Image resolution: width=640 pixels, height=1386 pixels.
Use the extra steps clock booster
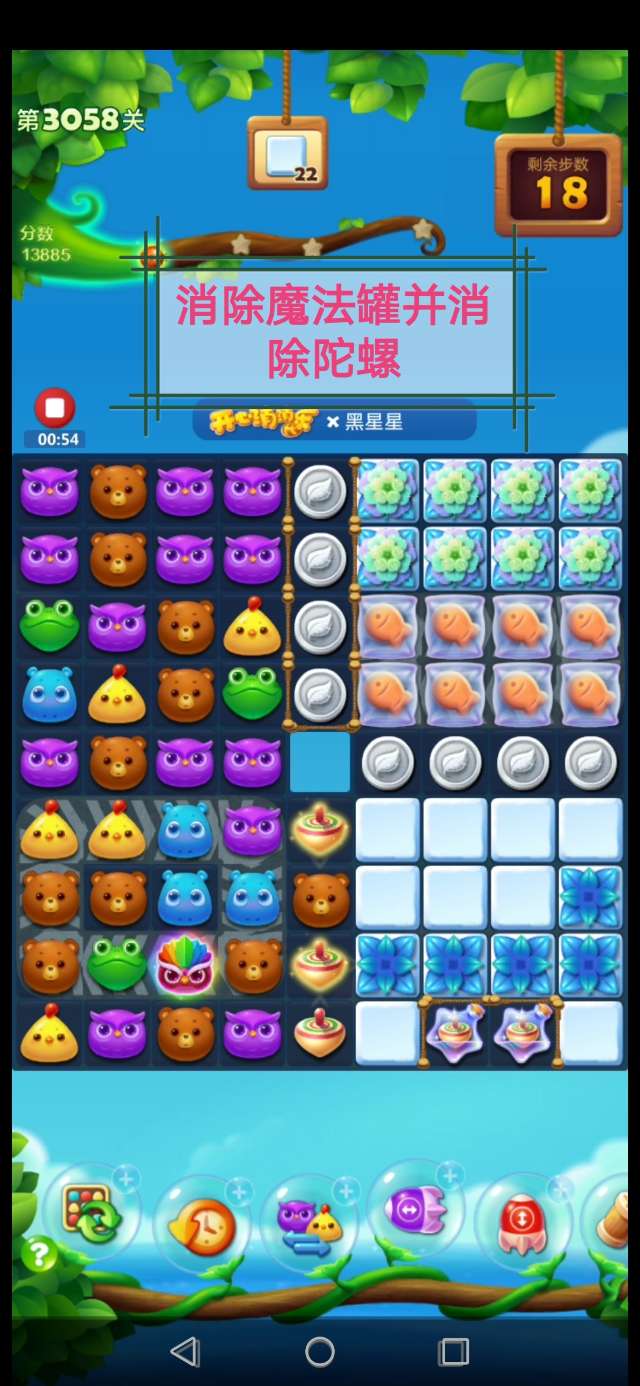click(201, 1224)
